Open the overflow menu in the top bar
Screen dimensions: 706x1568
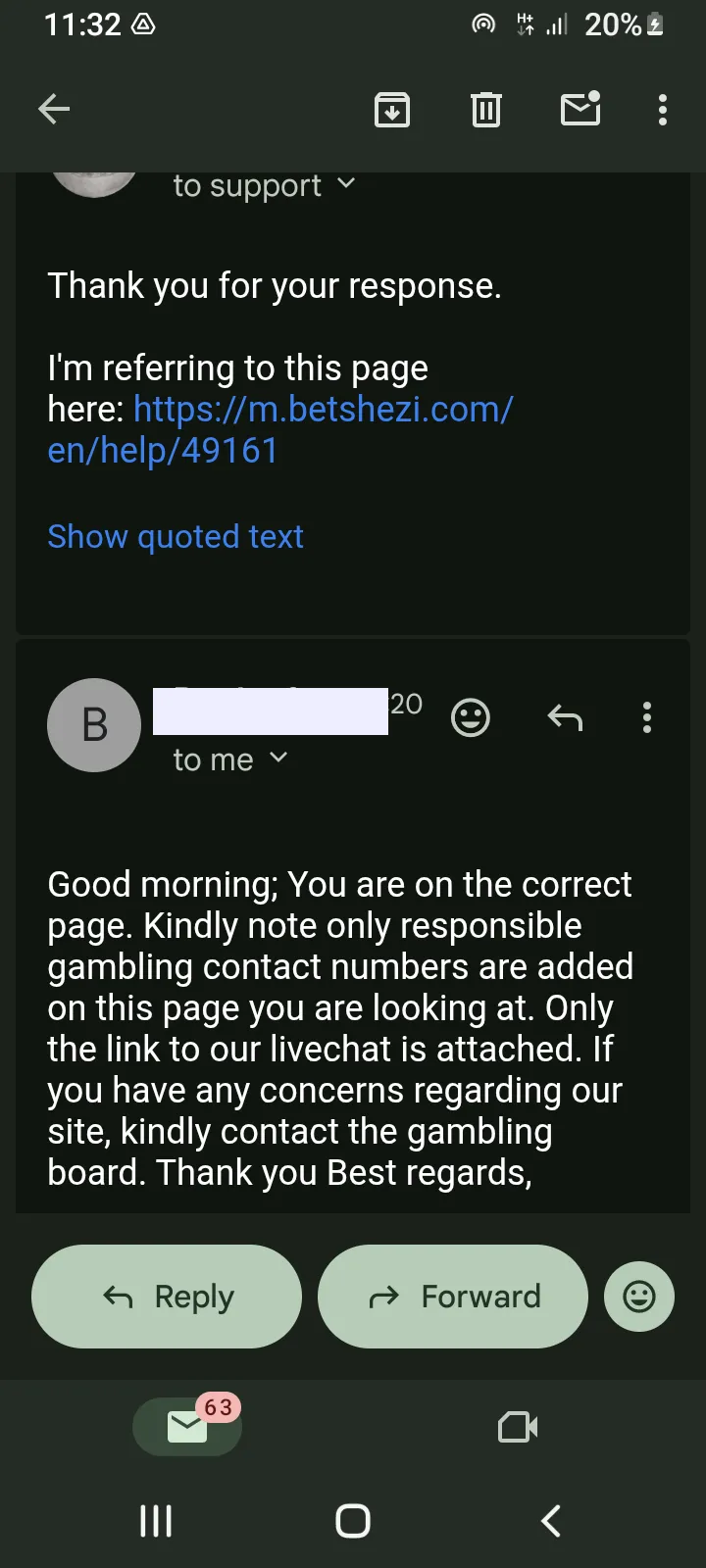pos(662,110)
